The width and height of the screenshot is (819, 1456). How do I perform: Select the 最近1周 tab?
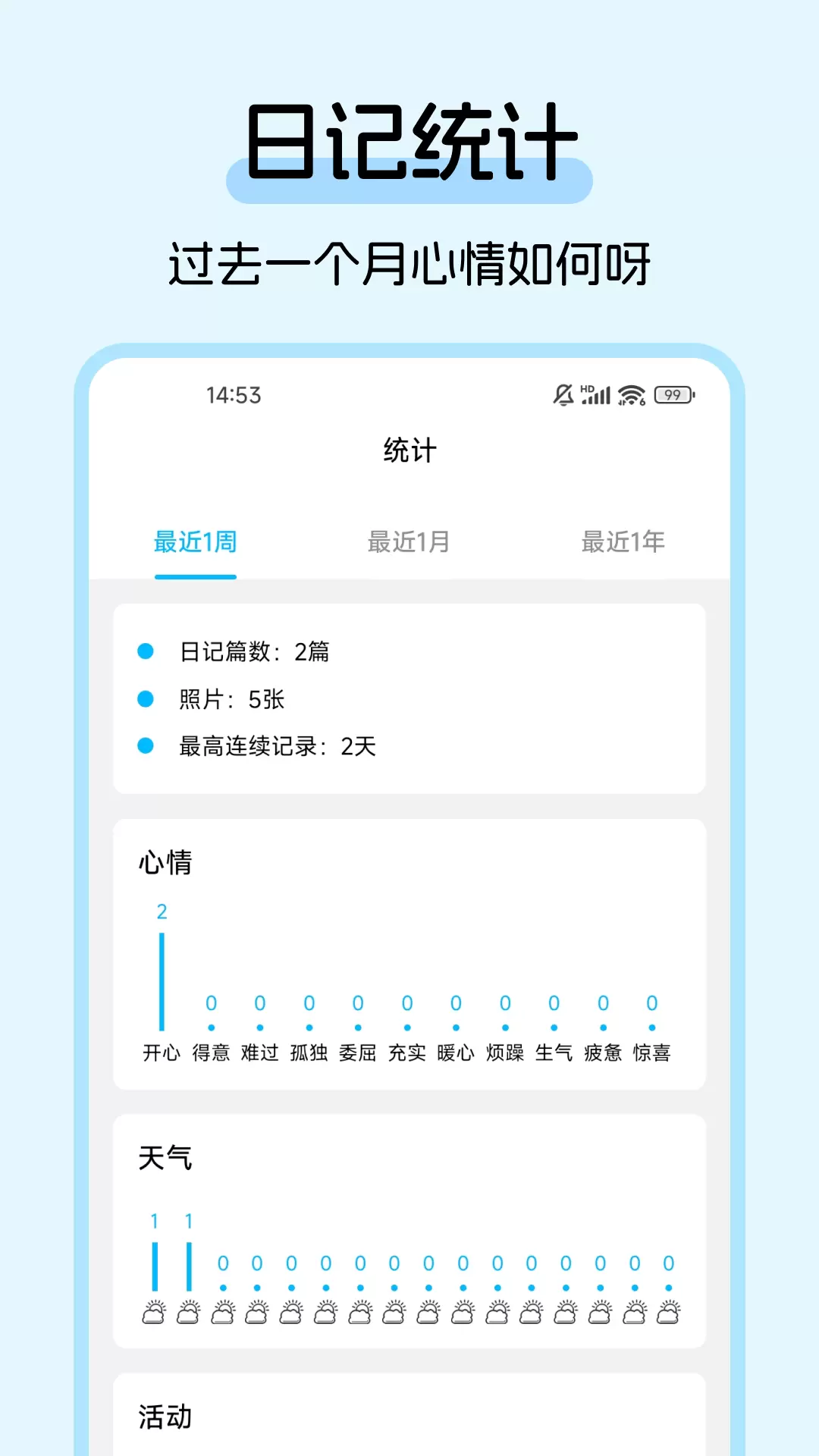coord(194,541)
